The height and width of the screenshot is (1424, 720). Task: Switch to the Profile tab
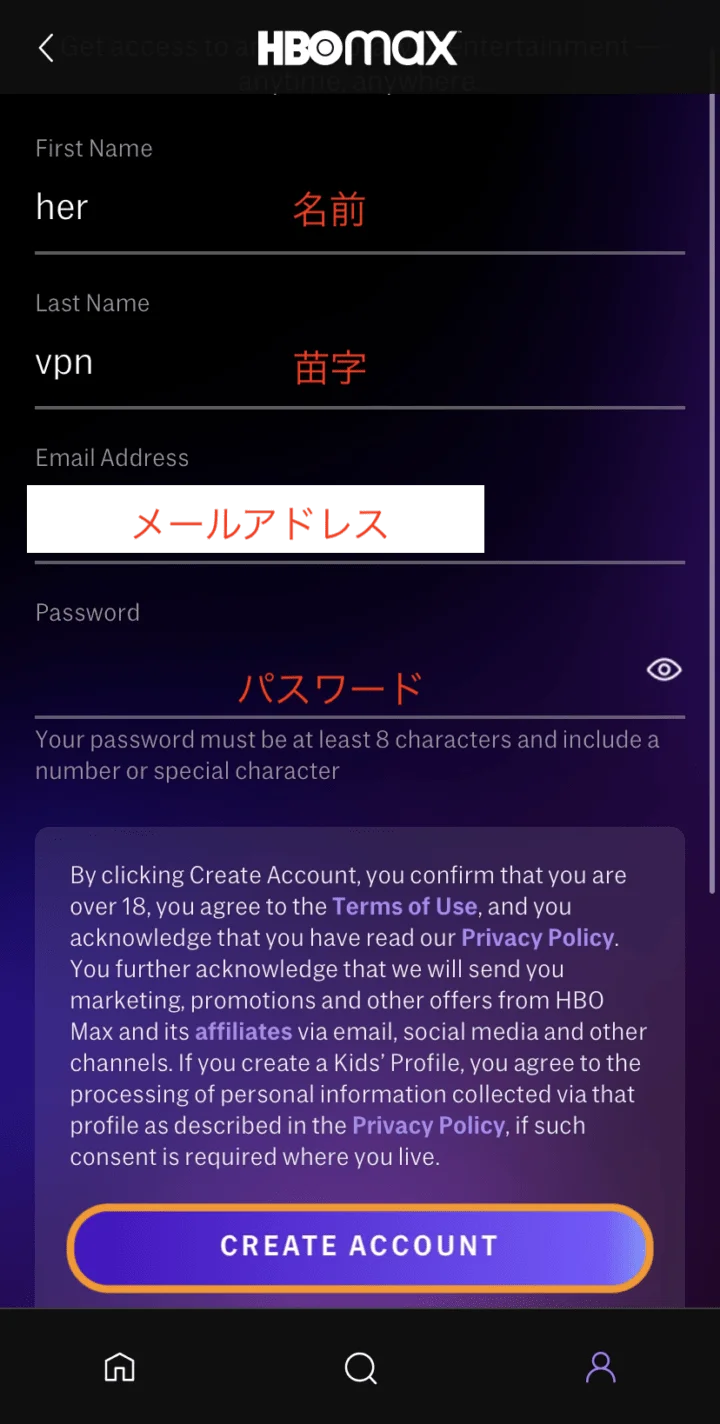[600, 1367]
